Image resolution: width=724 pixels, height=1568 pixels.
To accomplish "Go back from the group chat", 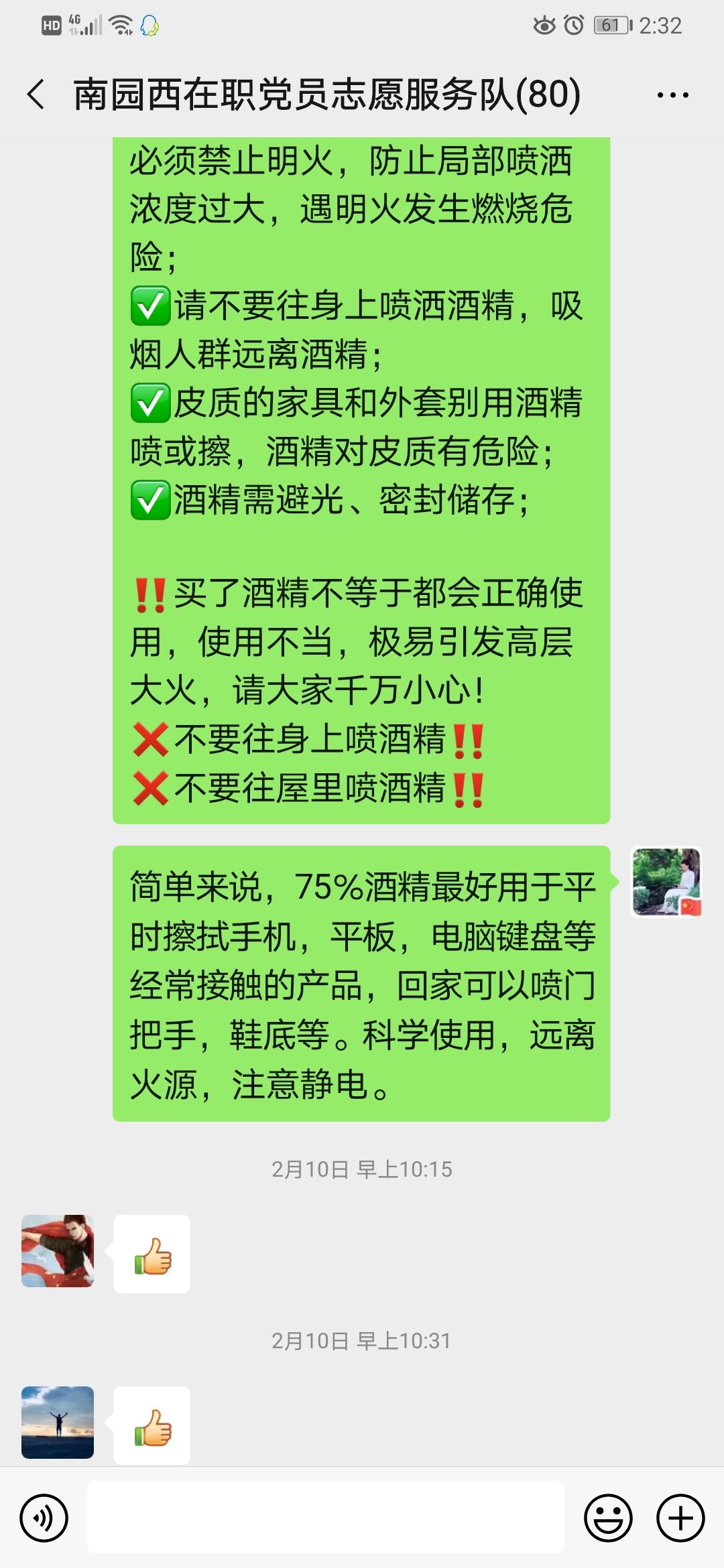I will pyautogui.click(x=36, y=94).
